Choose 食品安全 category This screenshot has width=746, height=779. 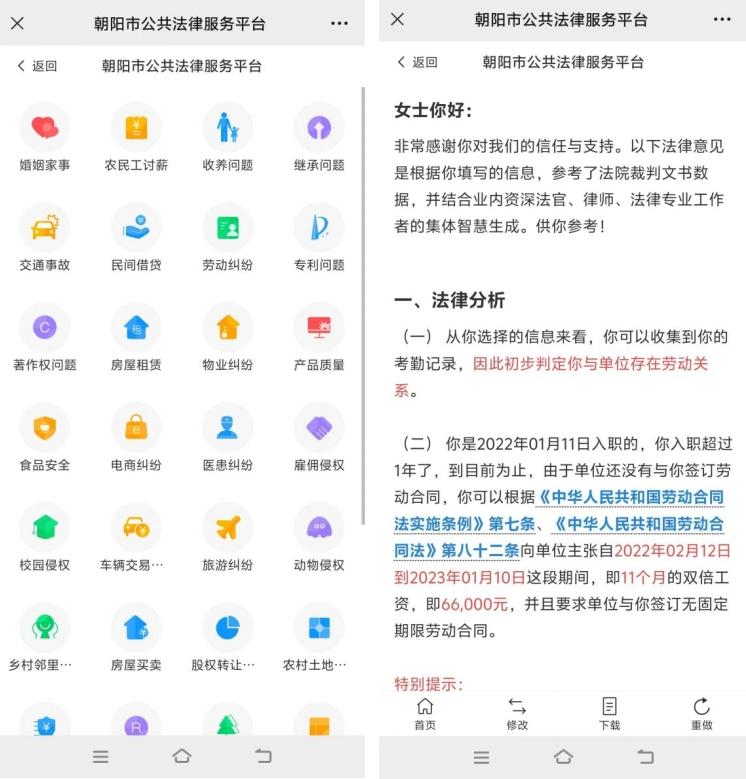point(45,428)
